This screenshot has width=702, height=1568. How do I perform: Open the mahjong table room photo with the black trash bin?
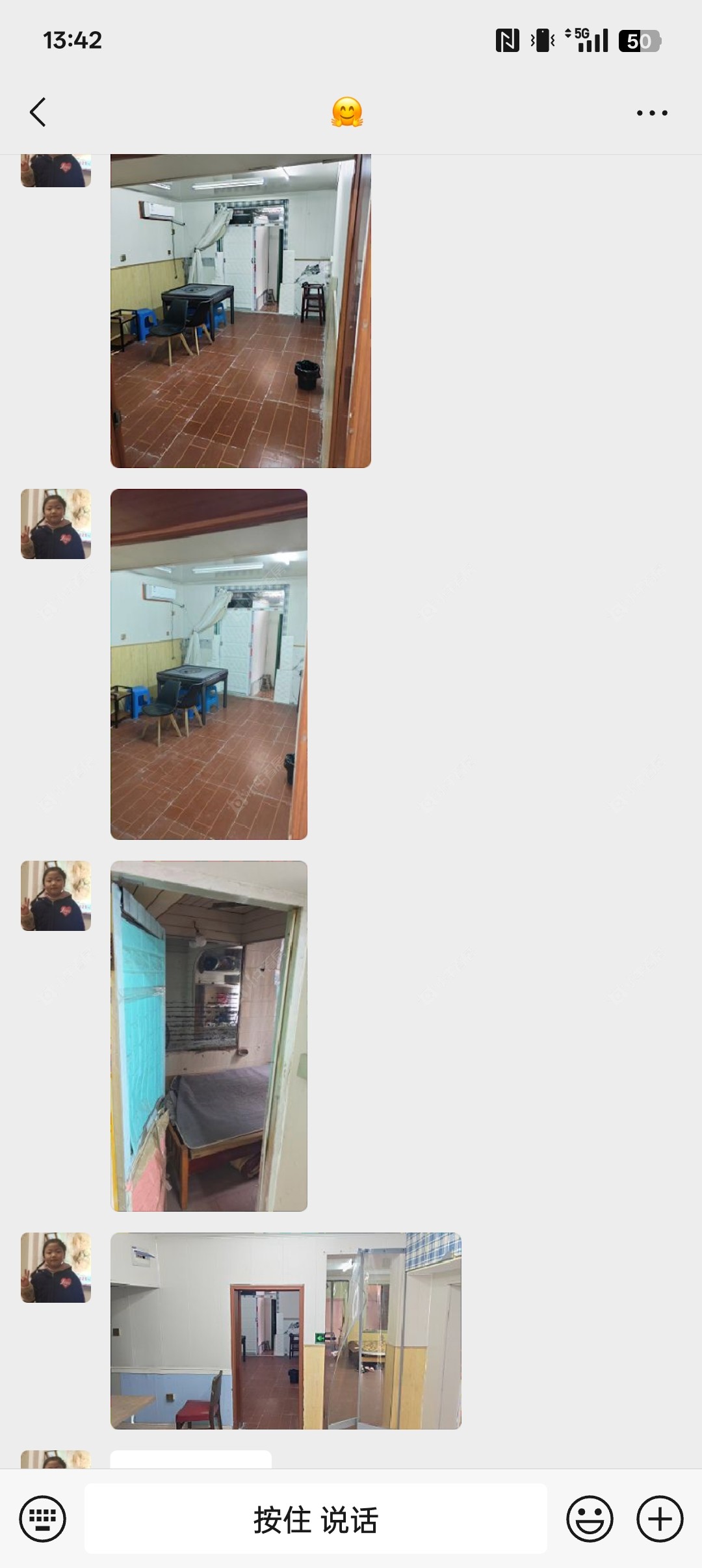[x=240, y=311]
